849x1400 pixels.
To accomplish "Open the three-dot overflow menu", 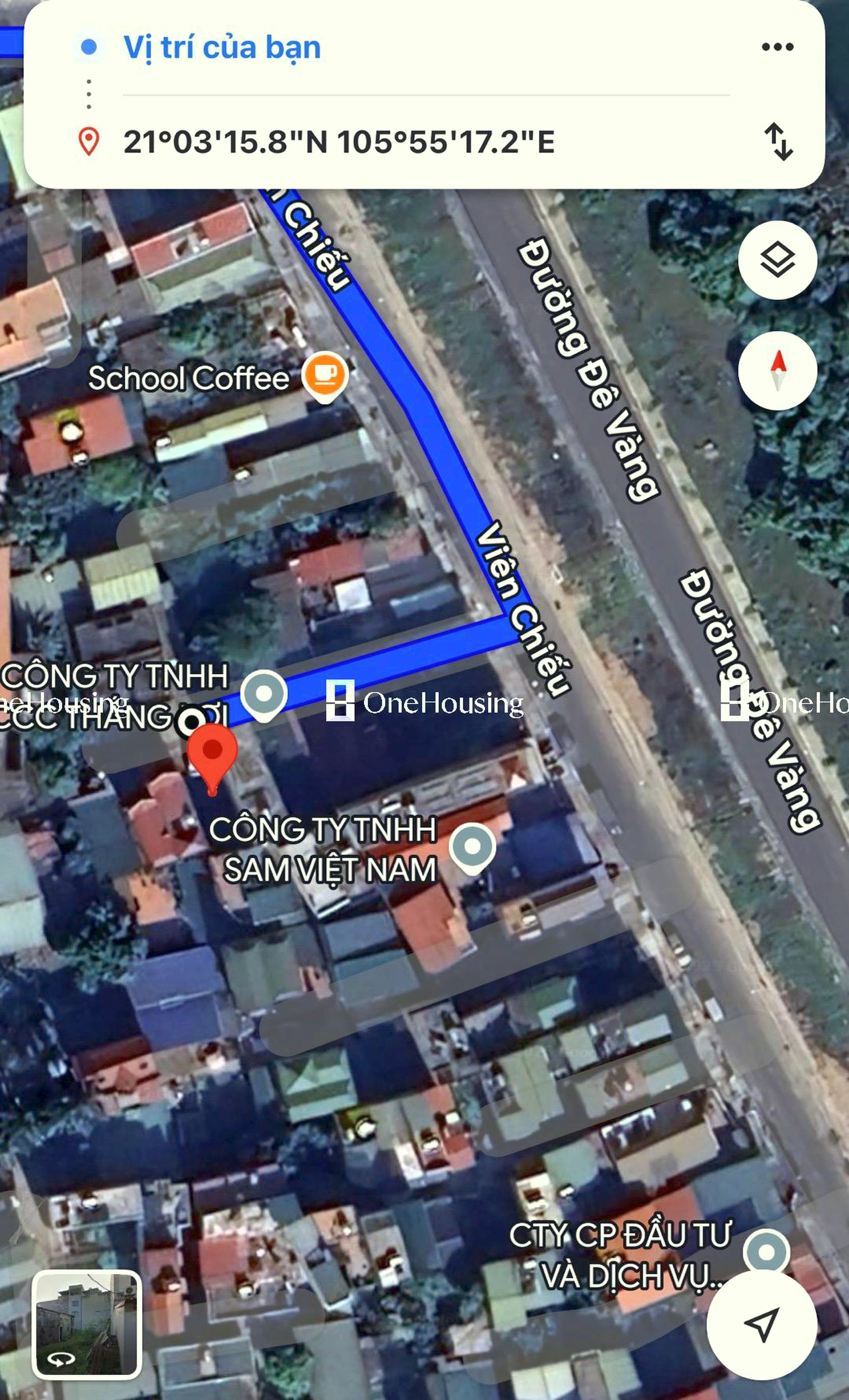I will (777, 47).
